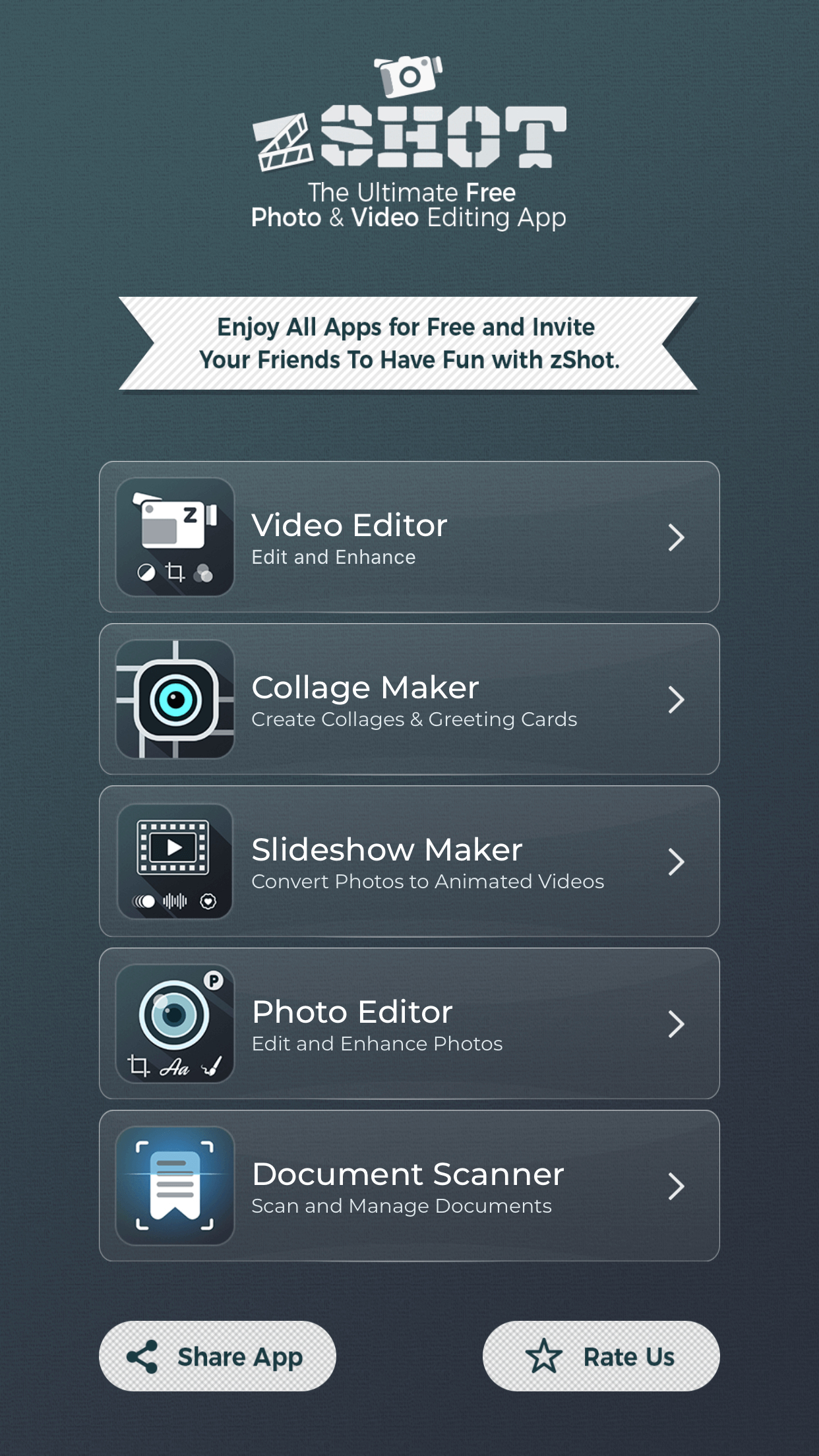
Task: Select the Collage Maker entry
Action: coord(409,699)
